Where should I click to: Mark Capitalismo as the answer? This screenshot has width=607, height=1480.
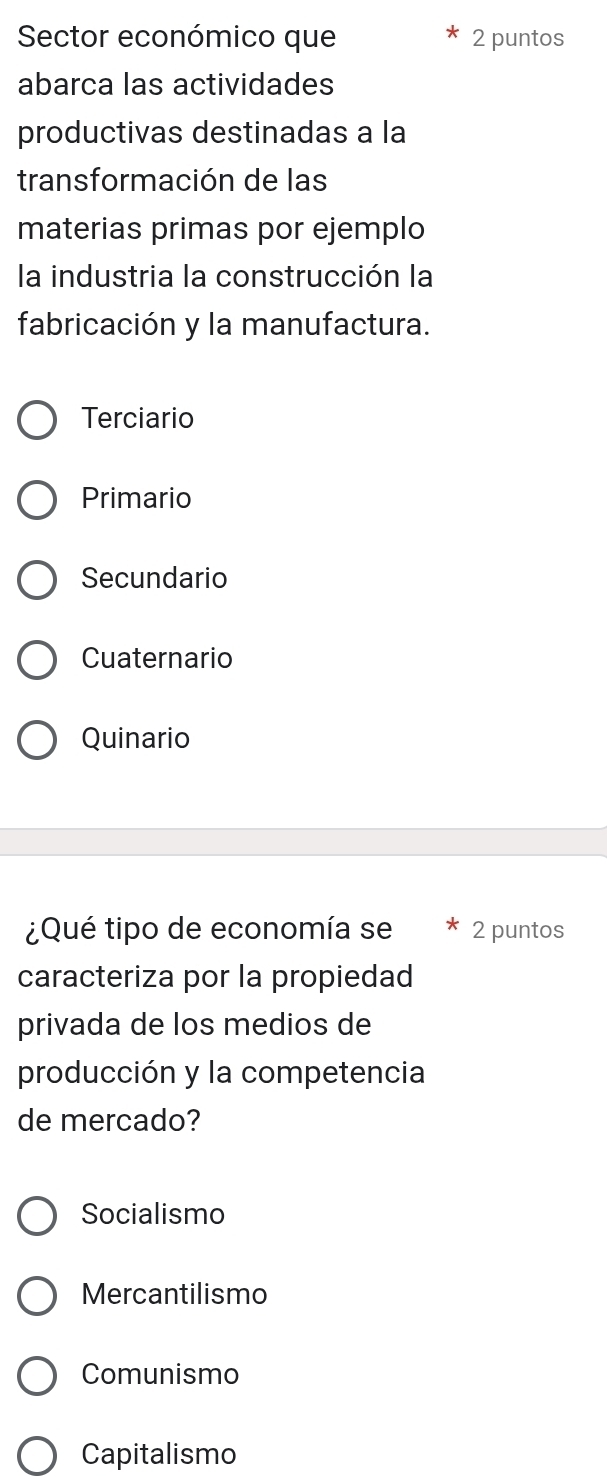point(38,1456)
